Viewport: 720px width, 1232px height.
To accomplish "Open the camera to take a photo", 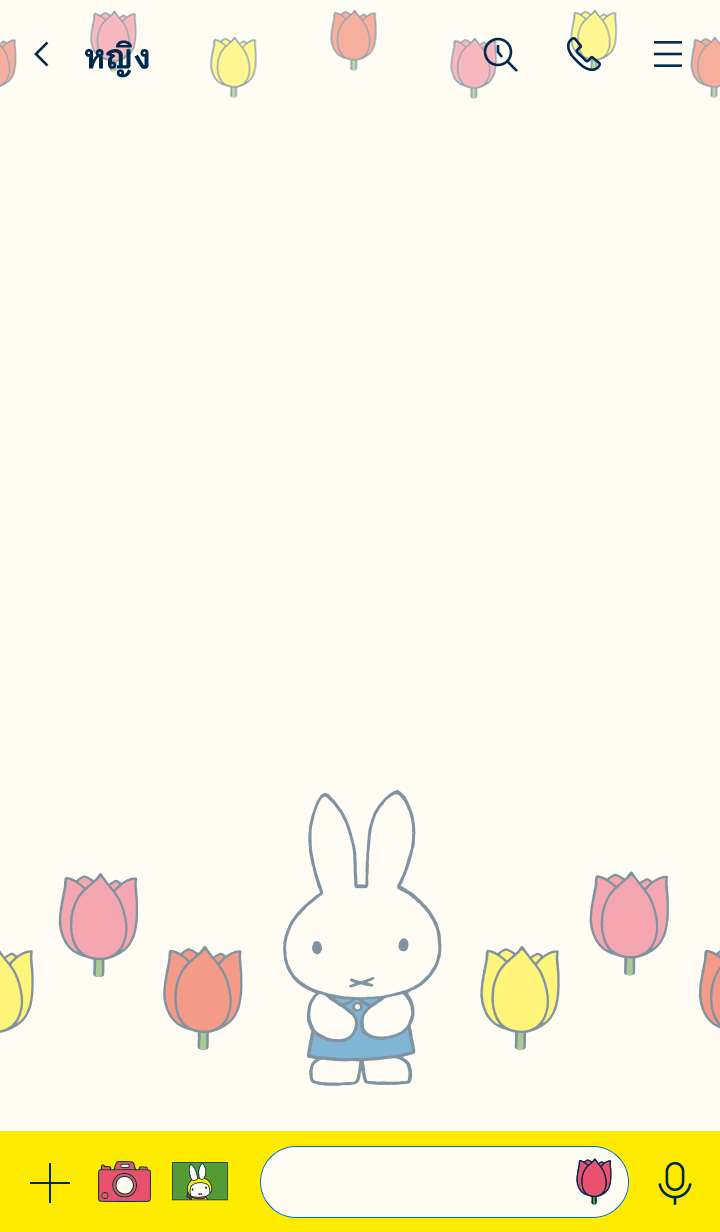I will pos(124,1182).
